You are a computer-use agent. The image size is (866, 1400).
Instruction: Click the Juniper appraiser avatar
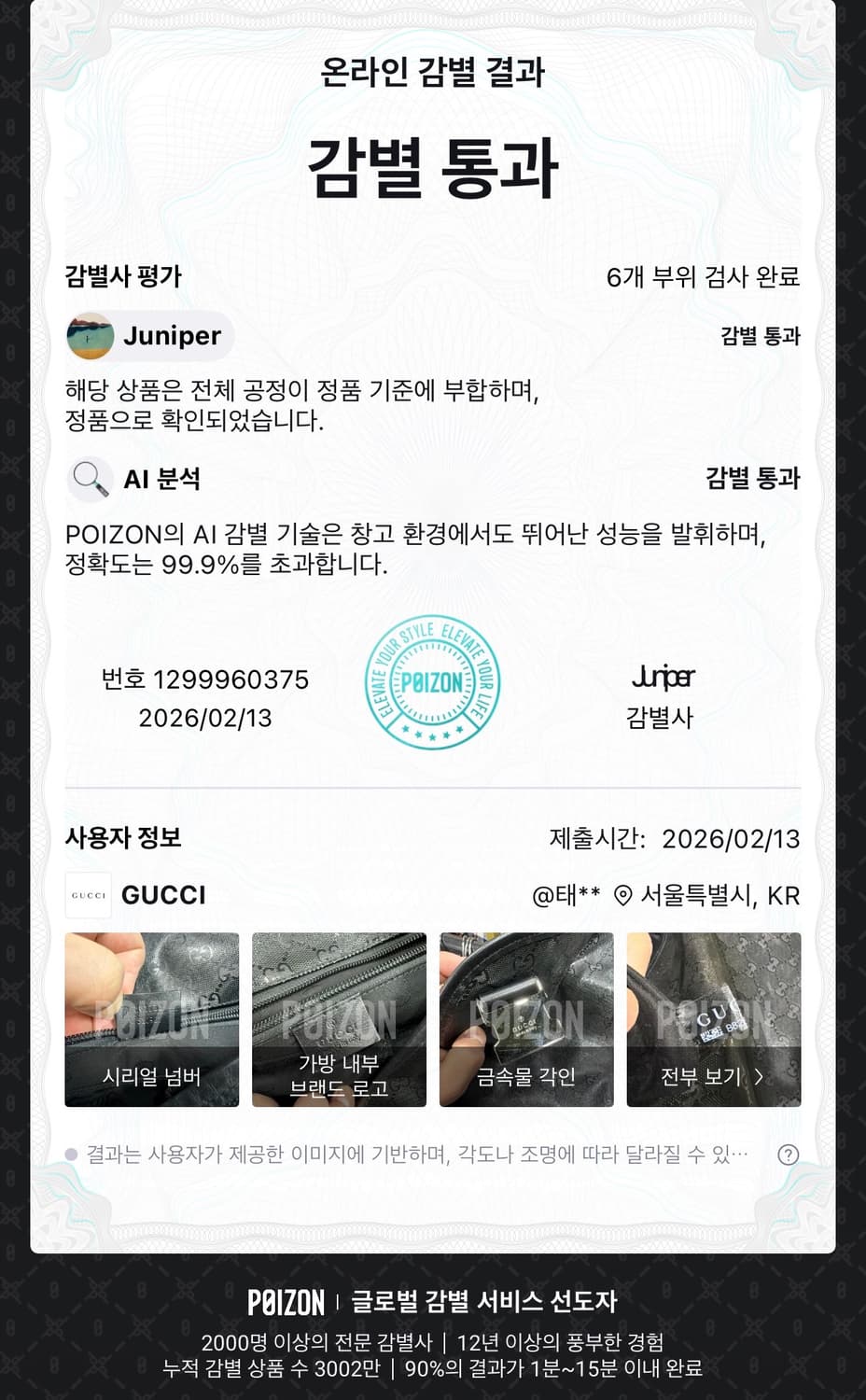tap(89, 336)
